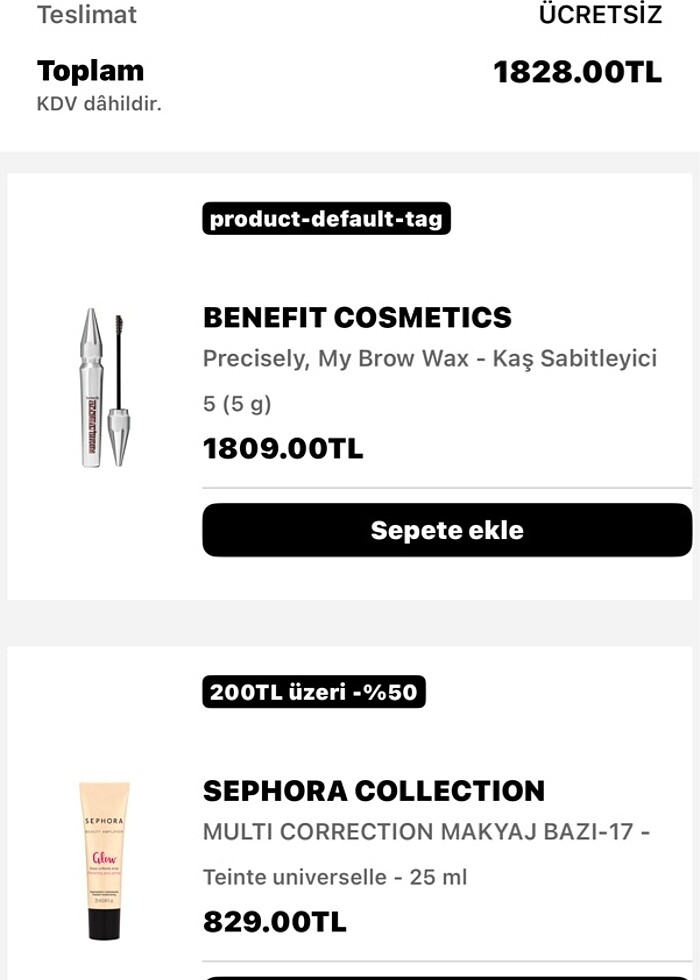
Task: Open Benefit Cosmetics Precisely, My Brow Wax product
Action: pos(430,358)
